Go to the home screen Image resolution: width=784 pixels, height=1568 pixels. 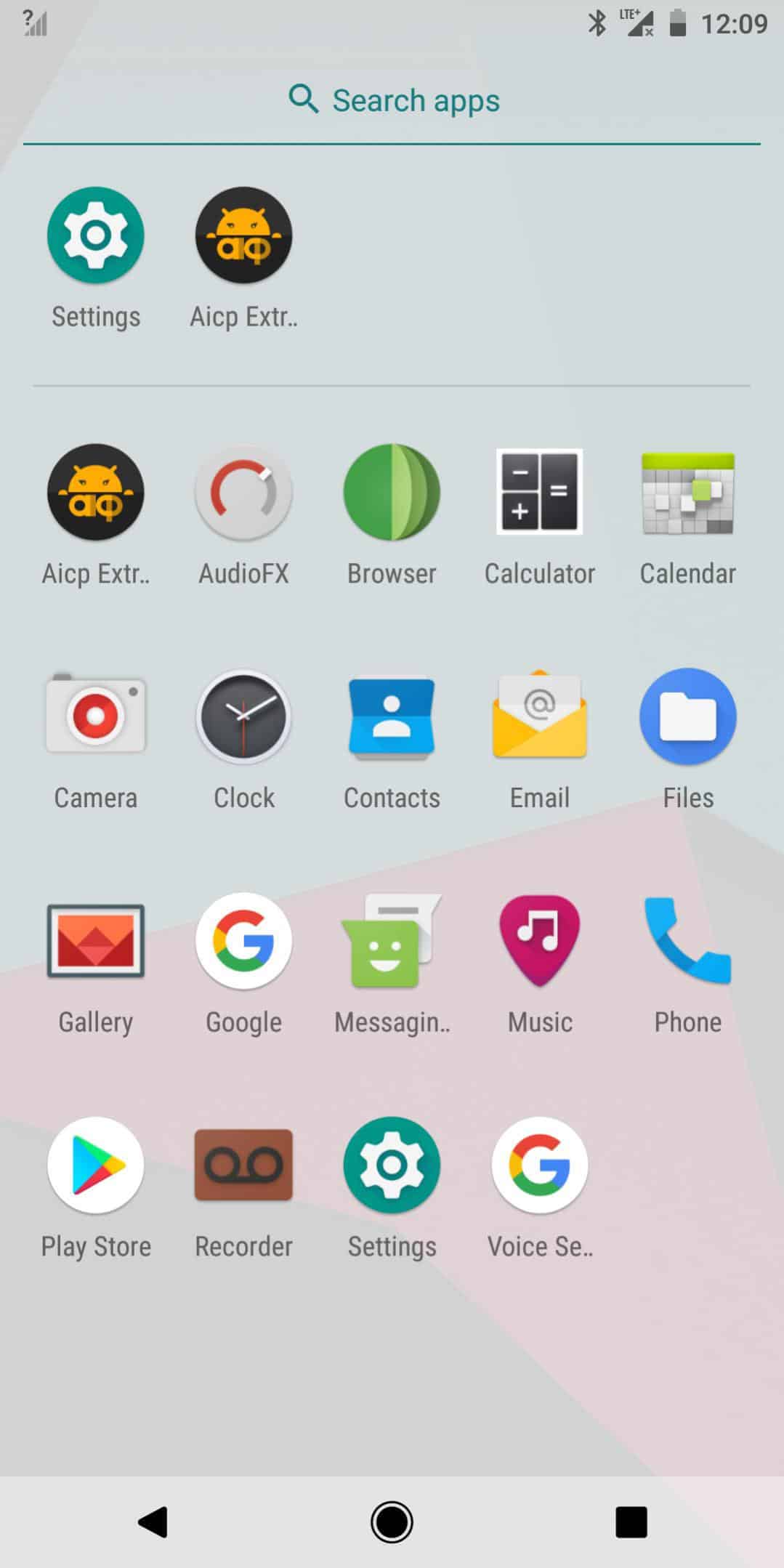coord(392,1521)
